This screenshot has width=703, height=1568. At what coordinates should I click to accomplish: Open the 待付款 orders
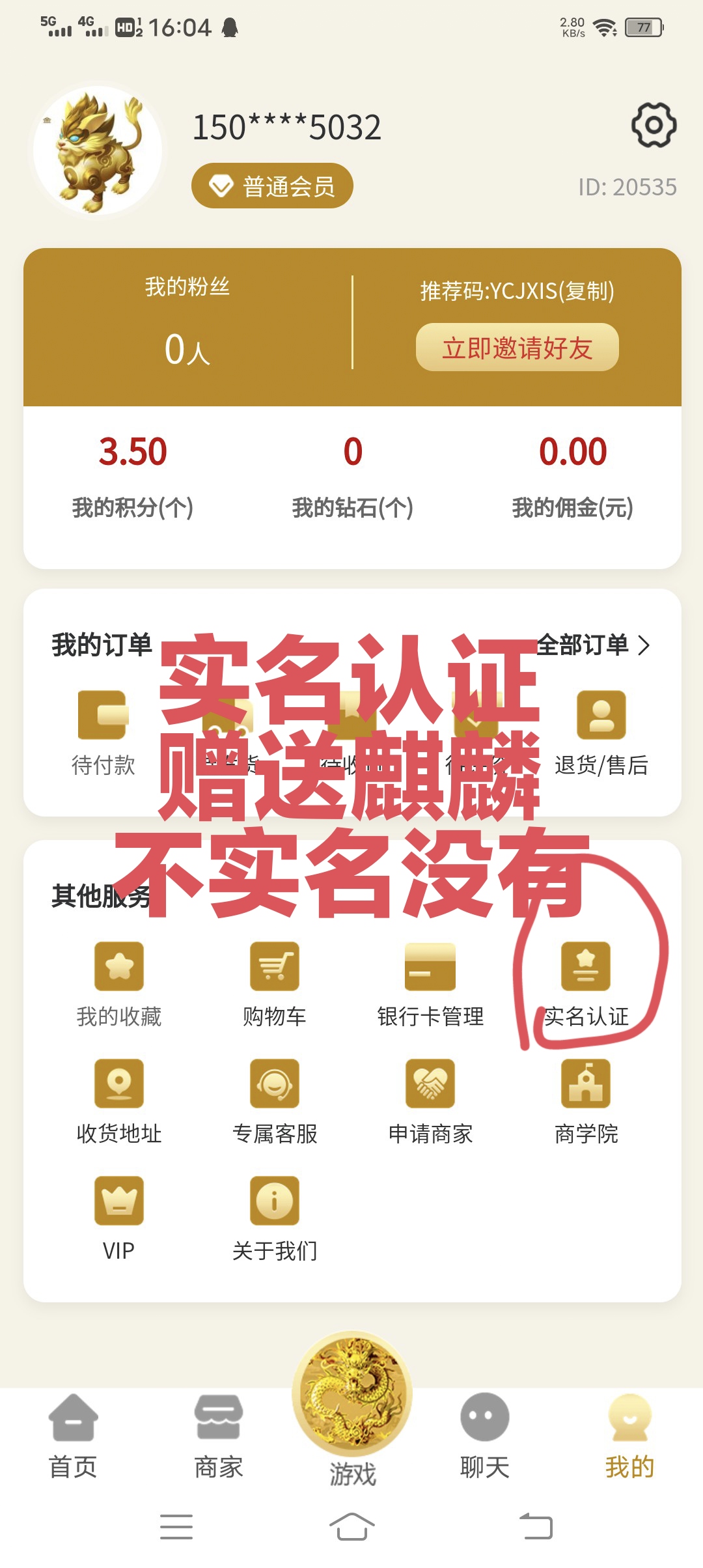coord(103,733)
